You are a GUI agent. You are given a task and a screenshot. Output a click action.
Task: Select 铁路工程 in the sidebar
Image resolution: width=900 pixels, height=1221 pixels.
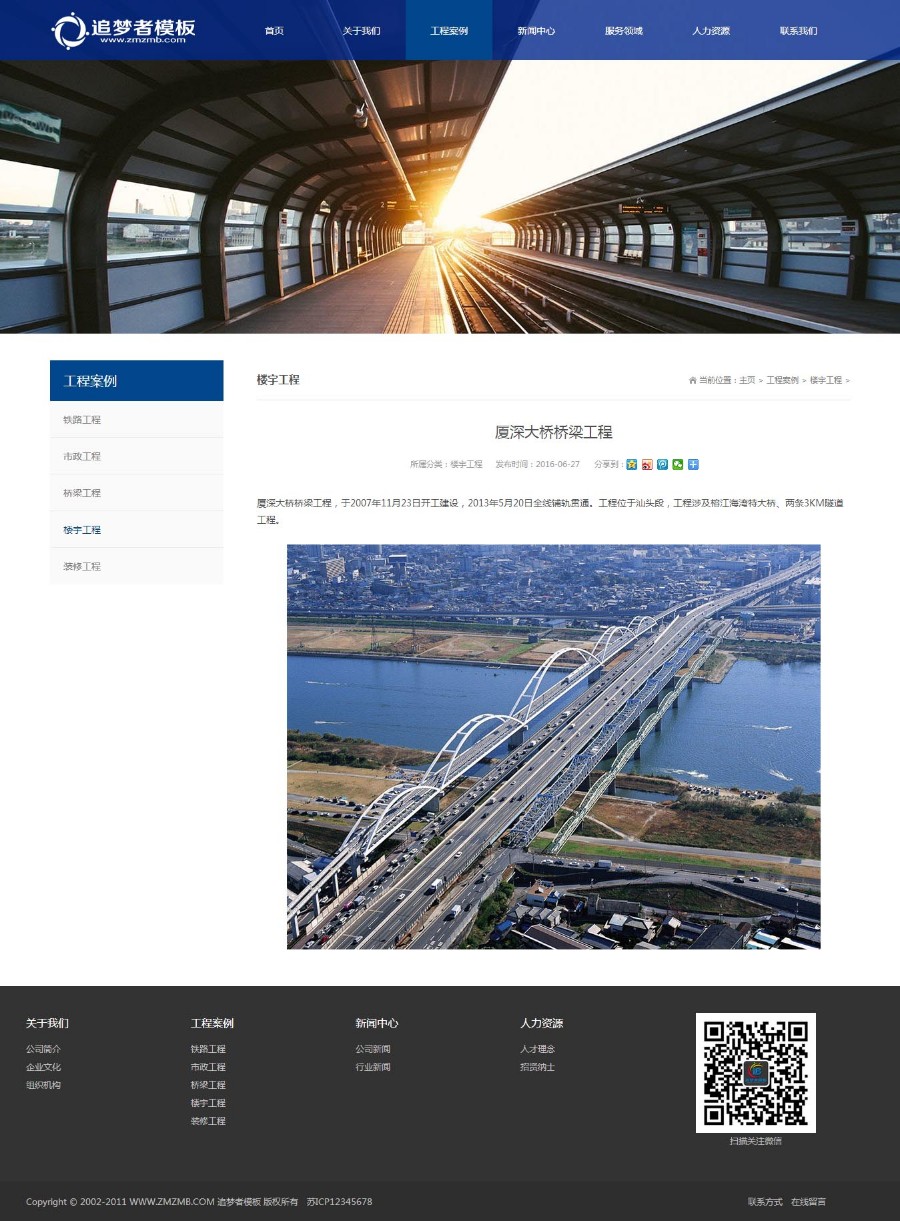81,419
